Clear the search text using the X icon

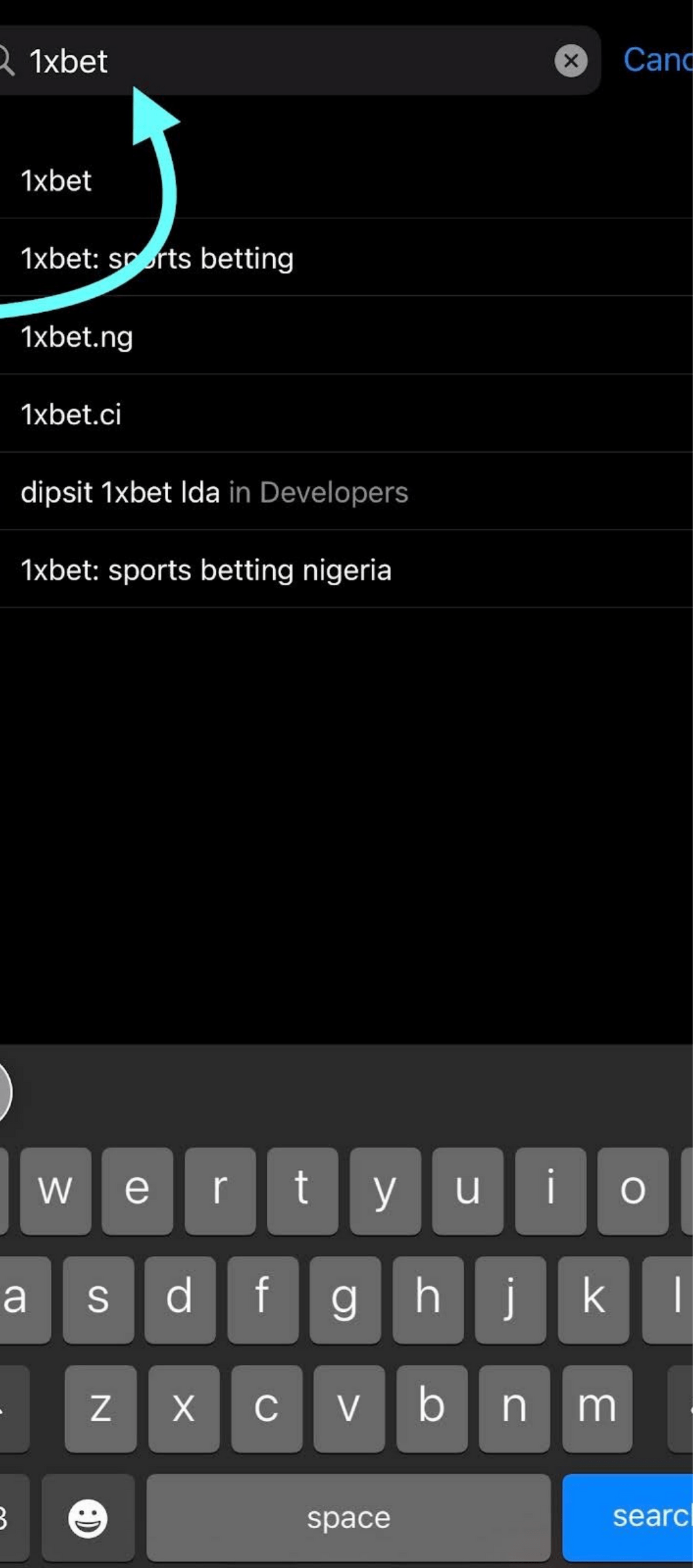(572, 61)
